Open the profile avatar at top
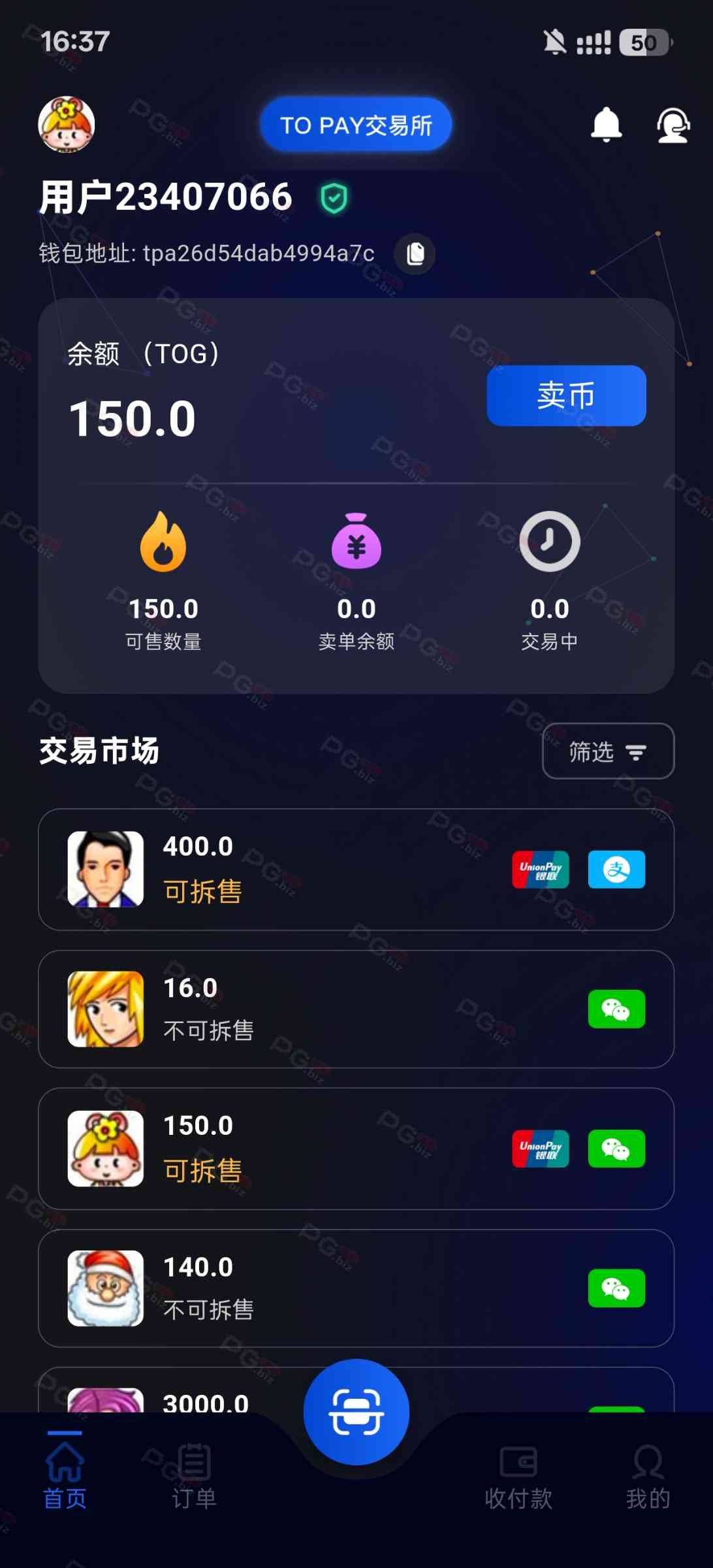The height and width of the screenshot is (1568, 713). click(x=67, y=124)
